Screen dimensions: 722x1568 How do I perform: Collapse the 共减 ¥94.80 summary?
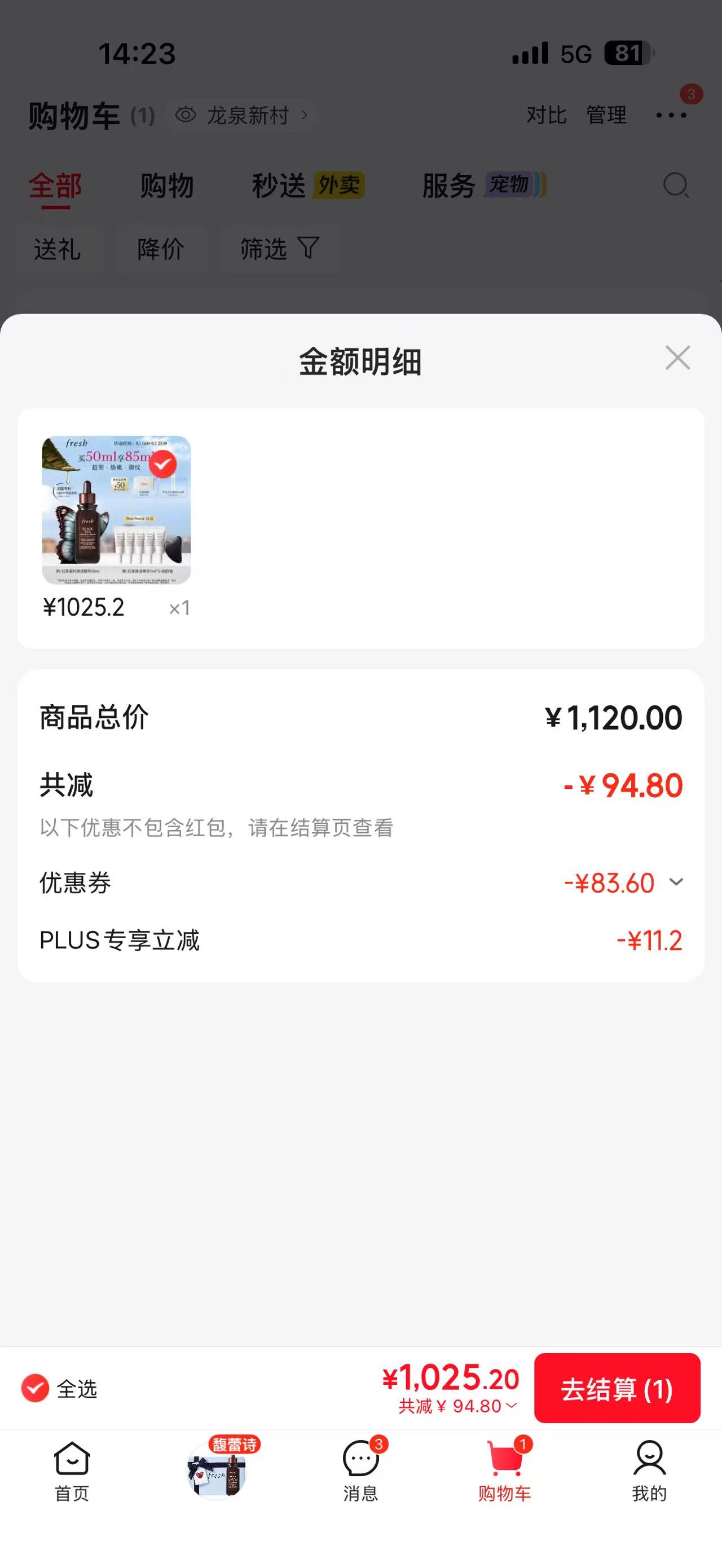[458, 1406]
